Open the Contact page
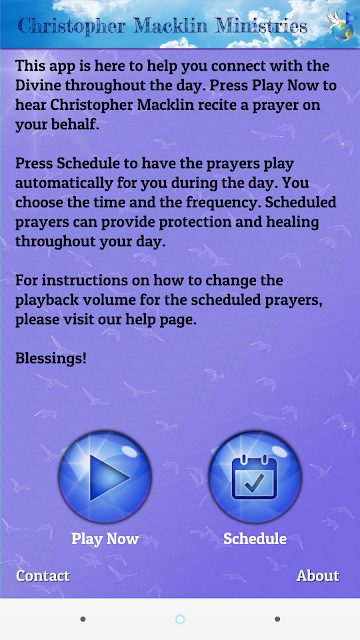 (x=43, y=576)
